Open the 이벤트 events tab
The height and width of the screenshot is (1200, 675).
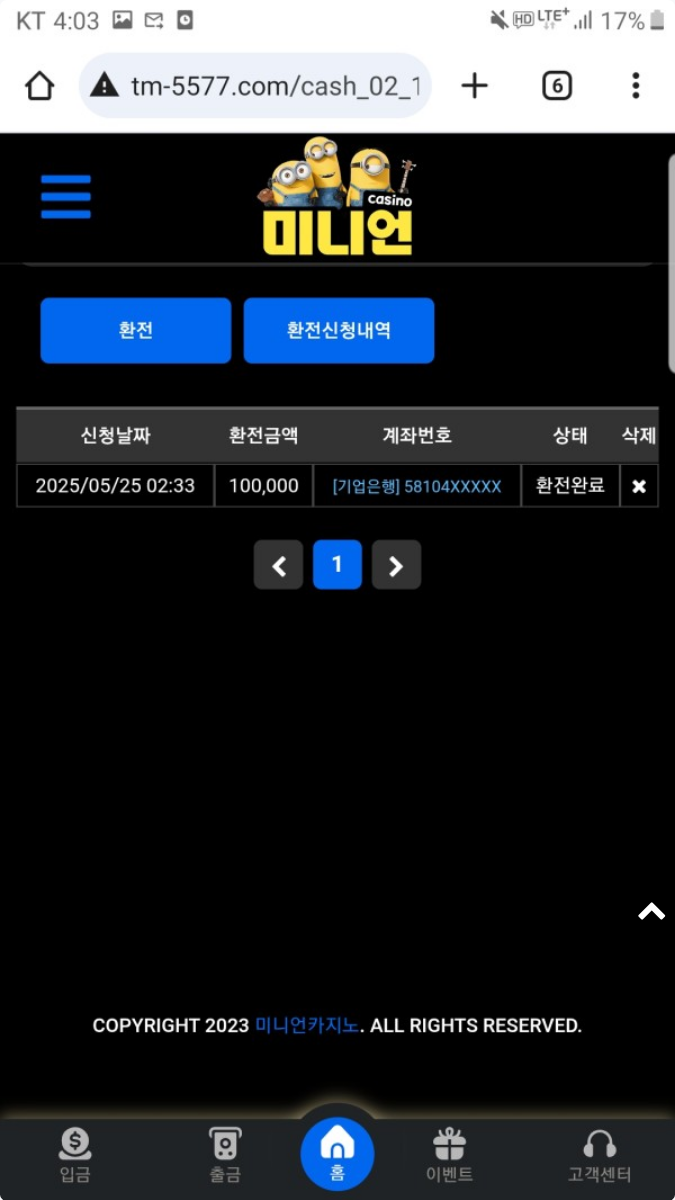pos(449,1155)
